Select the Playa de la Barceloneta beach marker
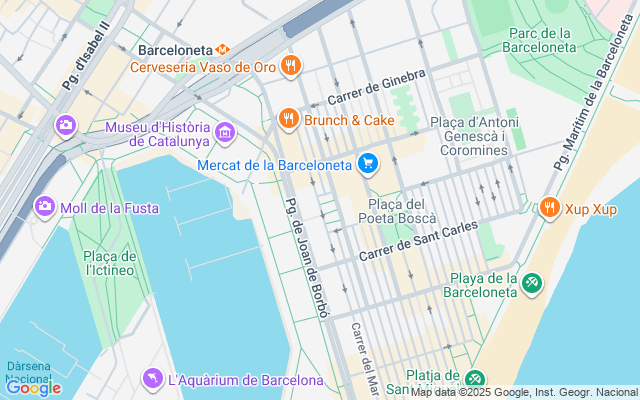The height and width of the screenshot is (400, 640). (x=533, y=284)
